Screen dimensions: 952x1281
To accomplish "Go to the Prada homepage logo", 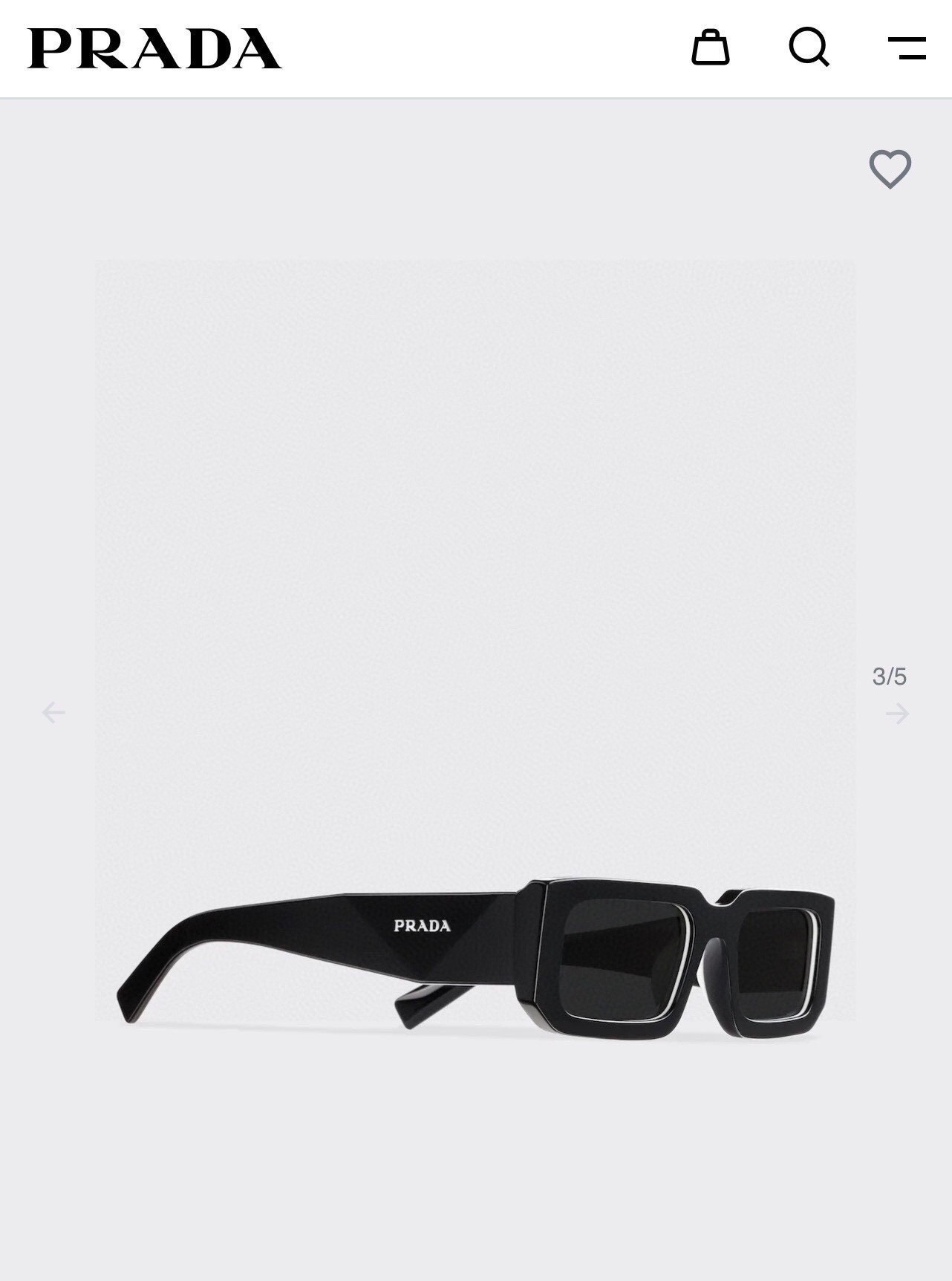I will point(154,49).
